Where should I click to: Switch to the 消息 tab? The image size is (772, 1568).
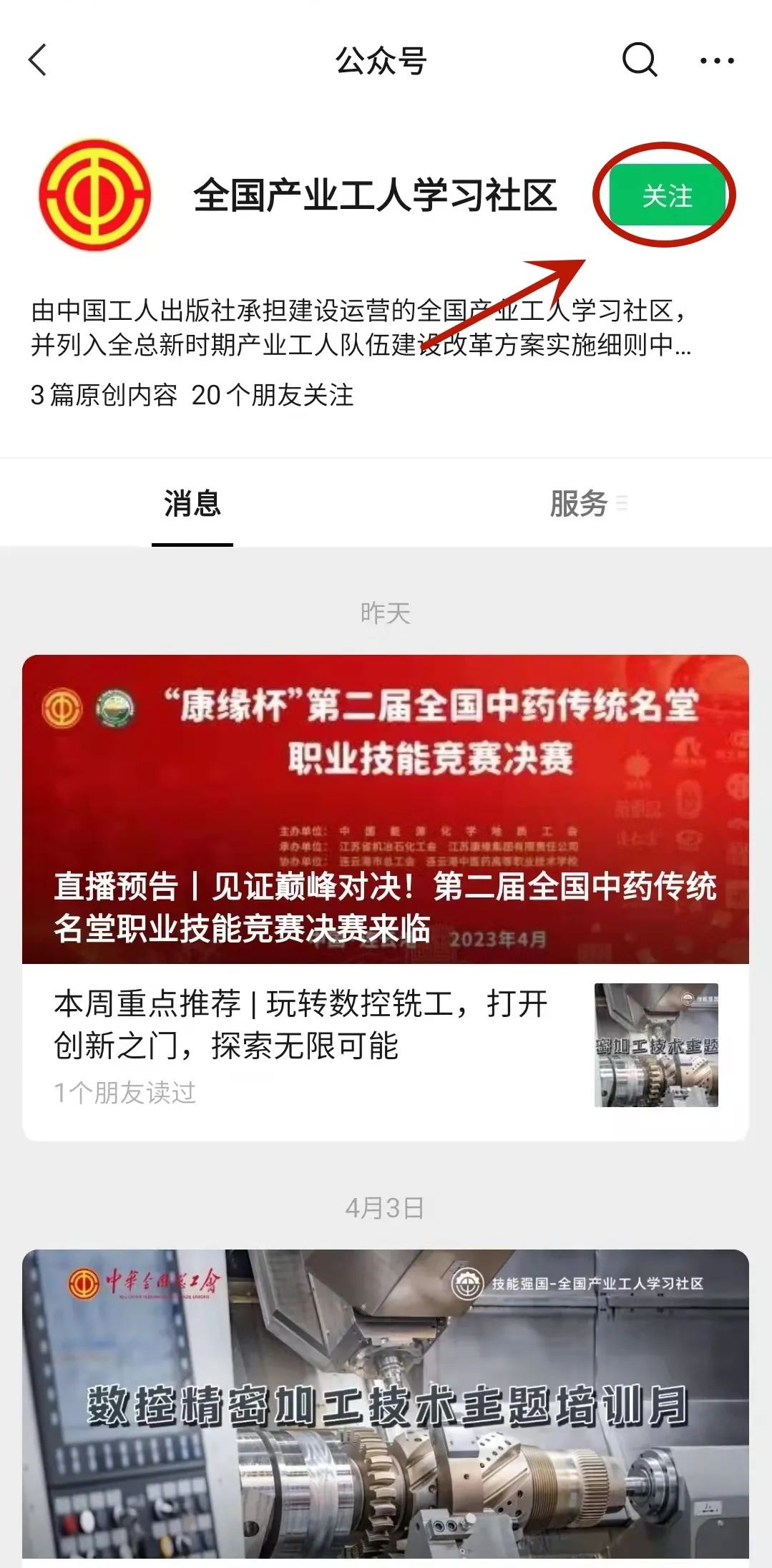click(x=192, y=504)
